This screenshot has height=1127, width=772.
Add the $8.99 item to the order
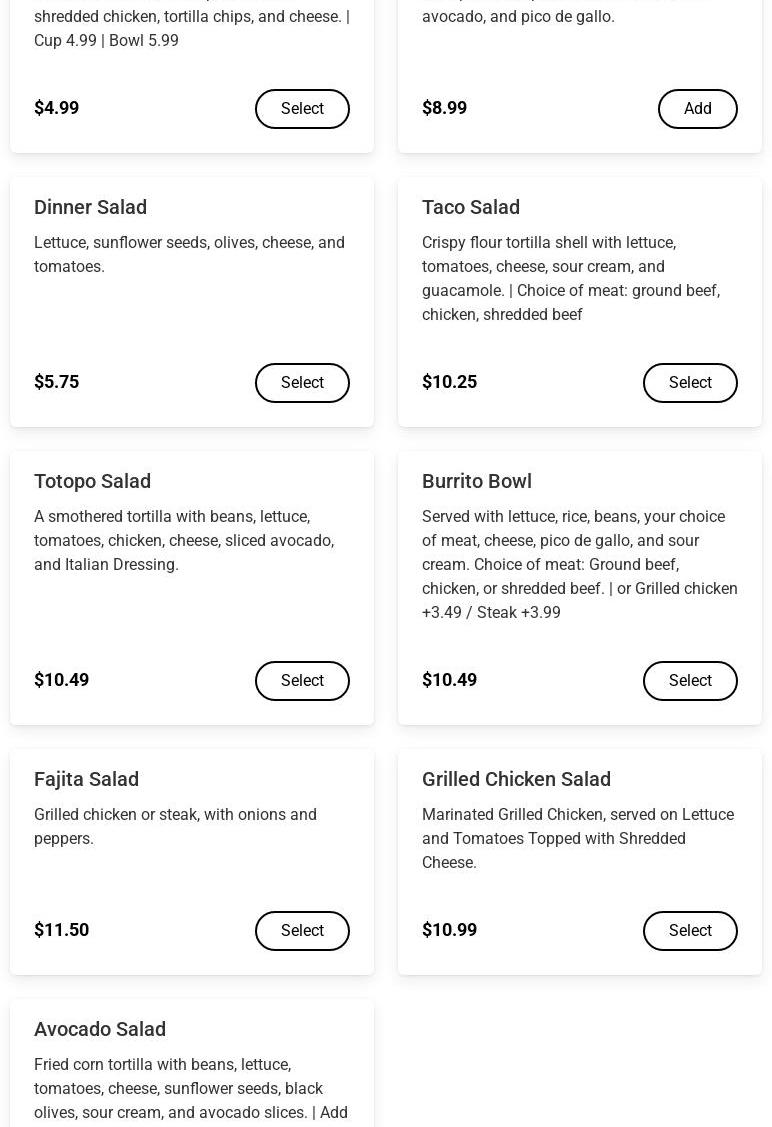pyautogui.click(x=697, y=109)
